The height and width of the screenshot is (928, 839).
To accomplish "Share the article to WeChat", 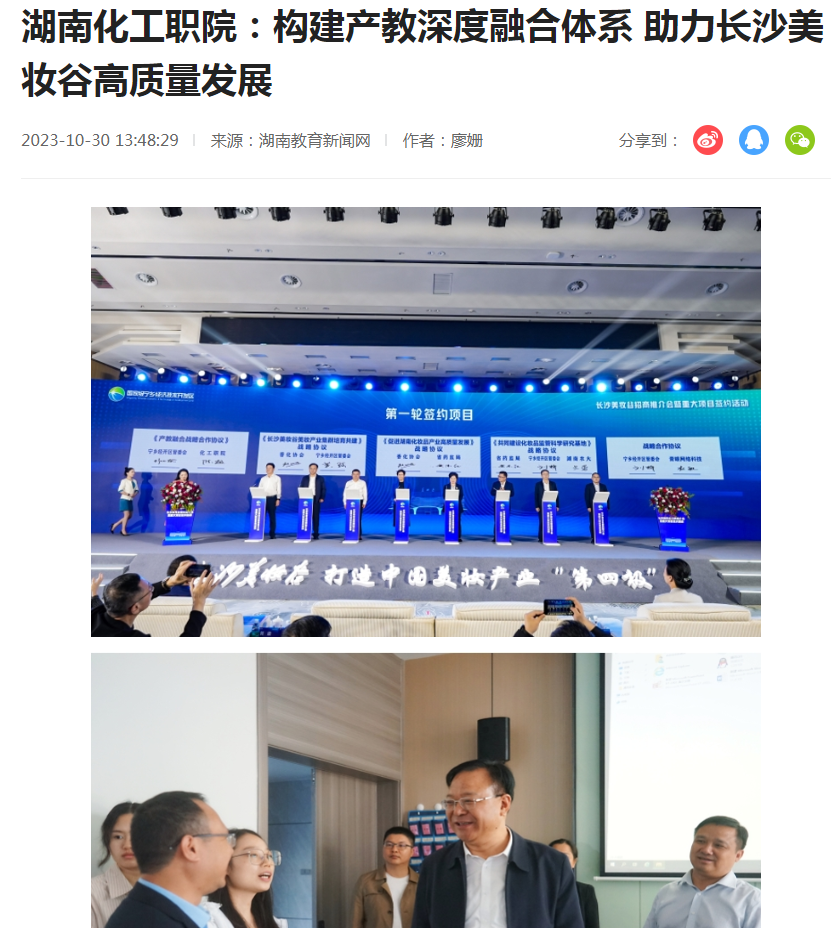I will point(800,140).
